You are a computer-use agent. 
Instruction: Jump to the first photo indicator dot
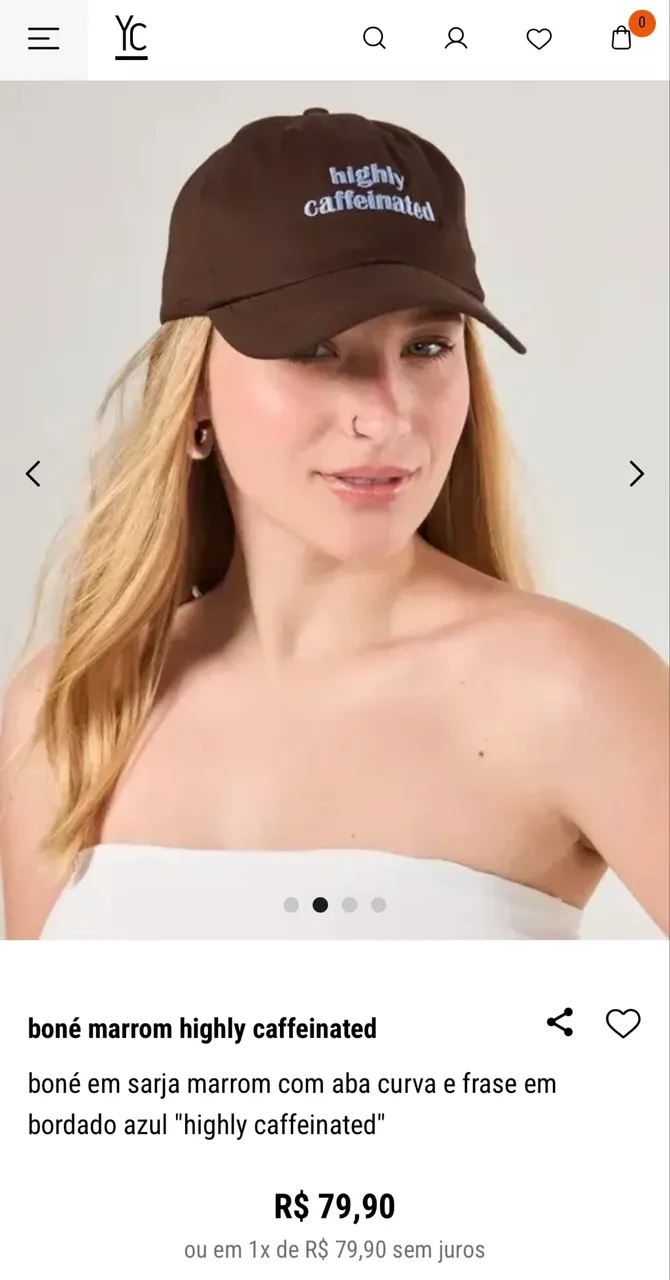click(x=291, y=905)
